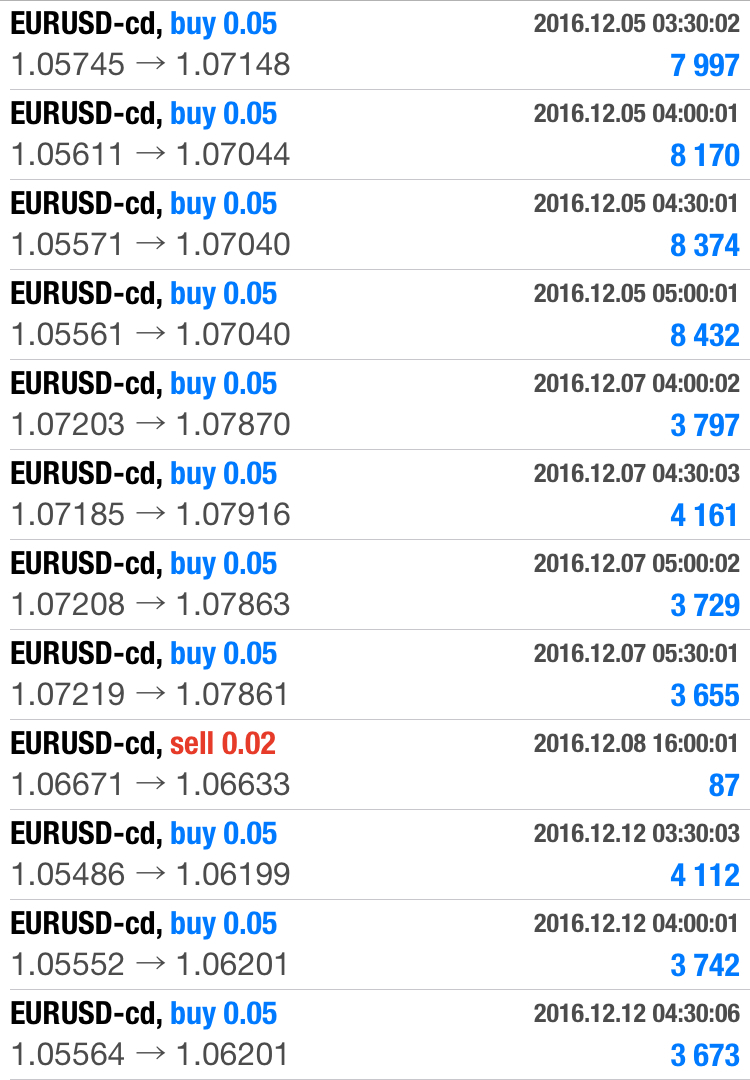Select the trade with profit 3 729
Image resolution: width=750 pixels, height=1080 pixels.
(375, 585)
